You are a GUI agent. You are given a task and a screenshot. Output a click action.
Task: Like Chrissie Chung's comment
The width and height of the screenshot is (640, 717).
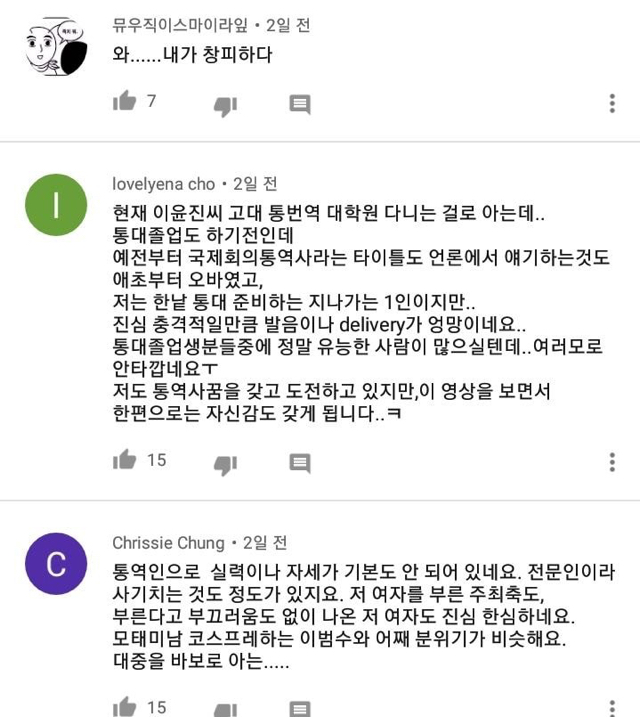click(x=124, y=706)
